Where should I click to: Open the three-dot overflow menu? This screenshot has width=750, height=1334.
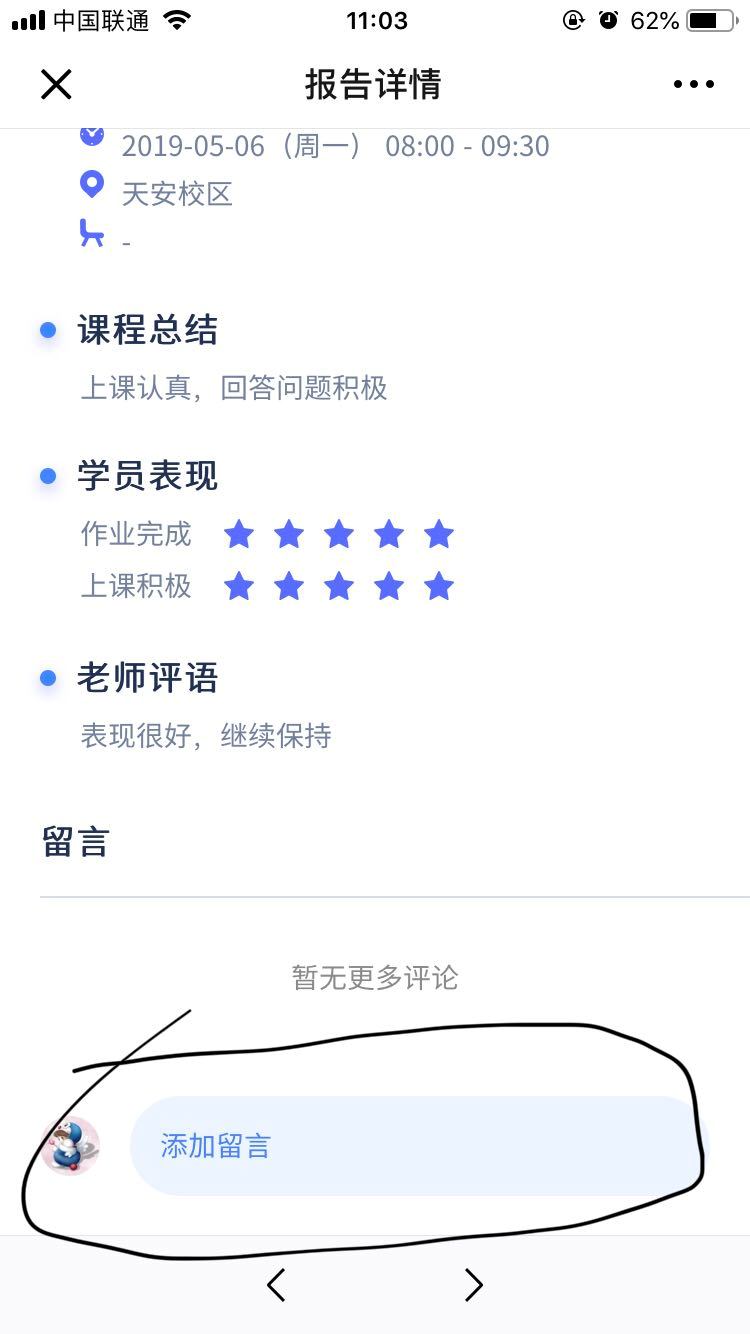tap(694, 85)
